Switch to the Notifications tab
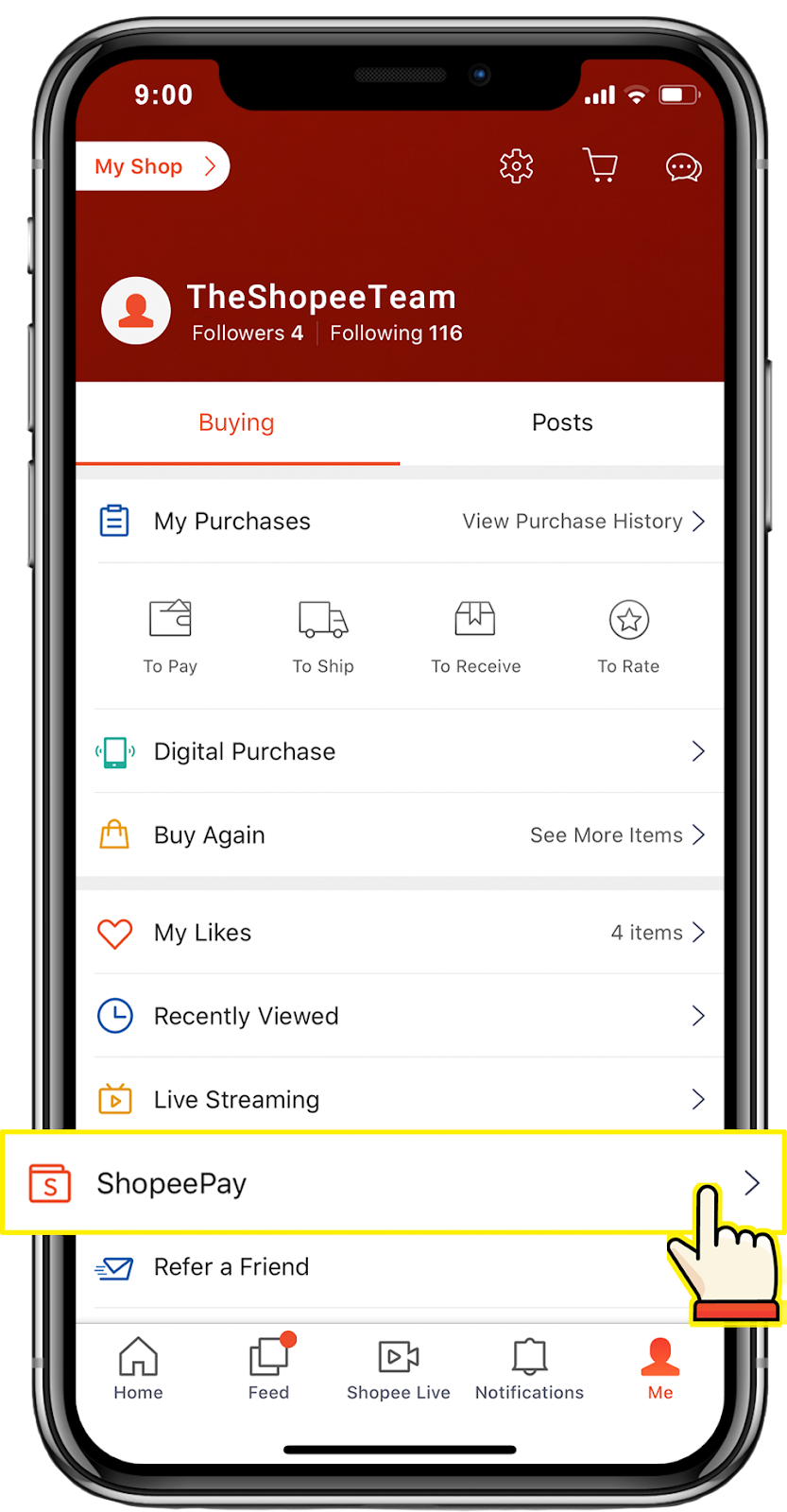 (x=529, y=1368)
